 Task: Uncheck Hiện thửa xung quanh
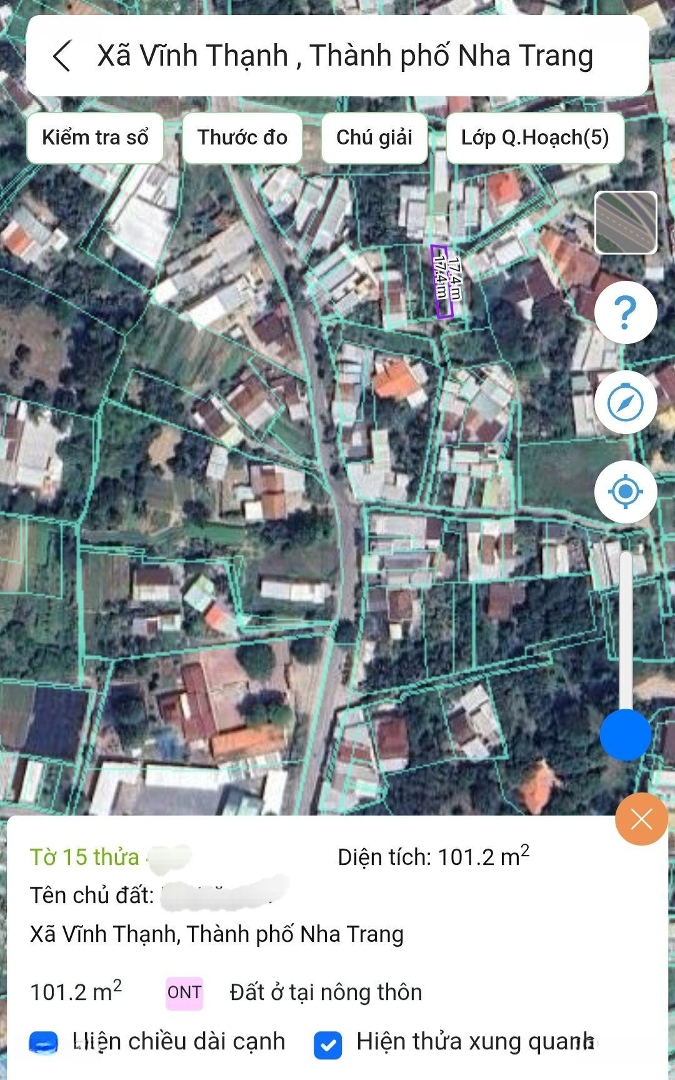pos(328,1045)
